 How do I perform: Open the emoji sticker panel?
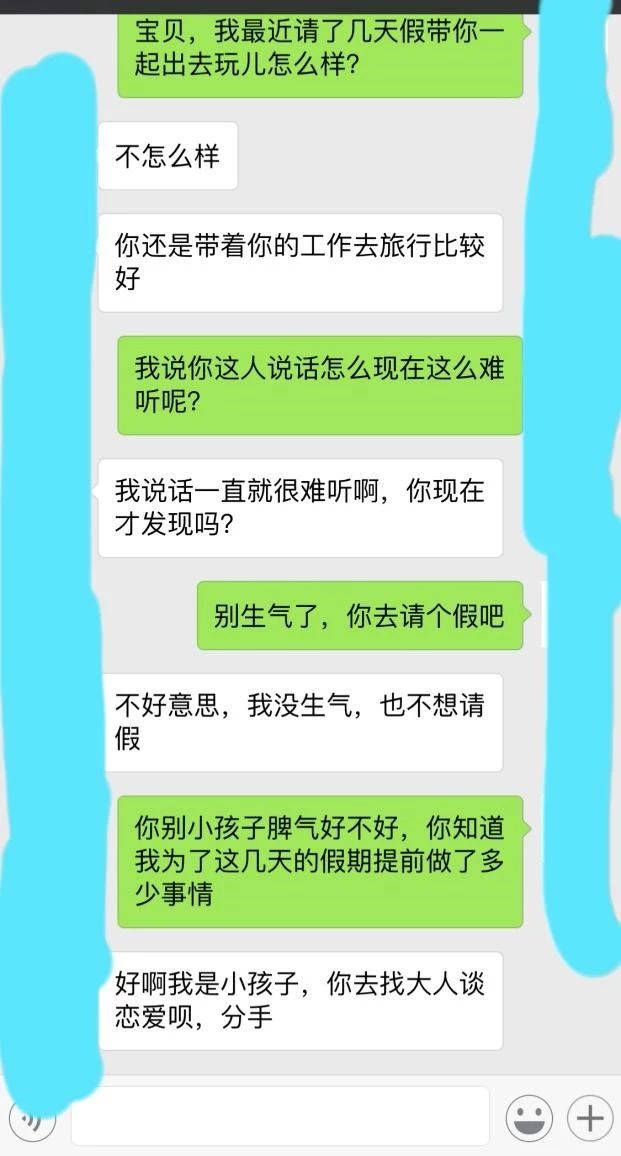529,1117
